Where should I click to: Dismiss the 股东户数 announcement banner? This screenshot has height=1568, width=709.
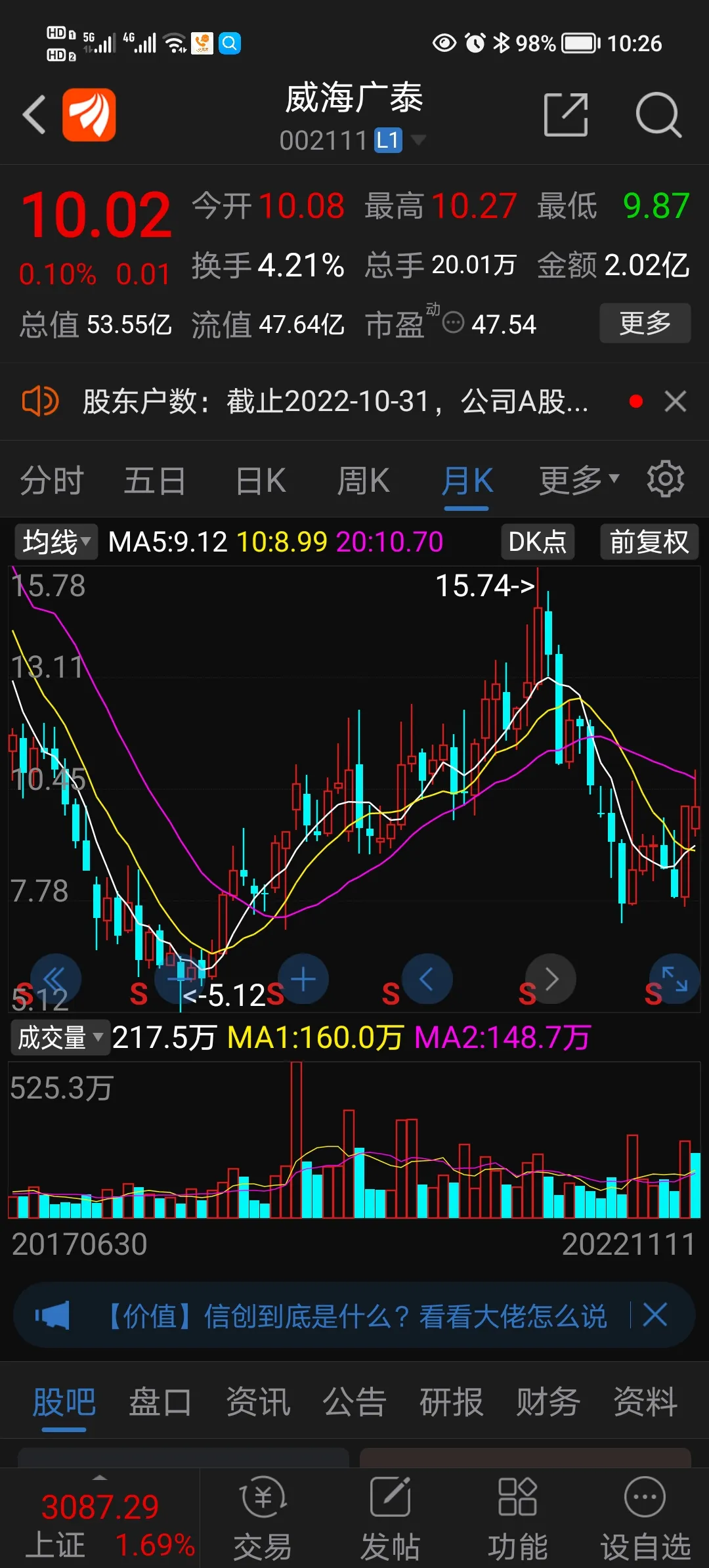pos(675,401)
